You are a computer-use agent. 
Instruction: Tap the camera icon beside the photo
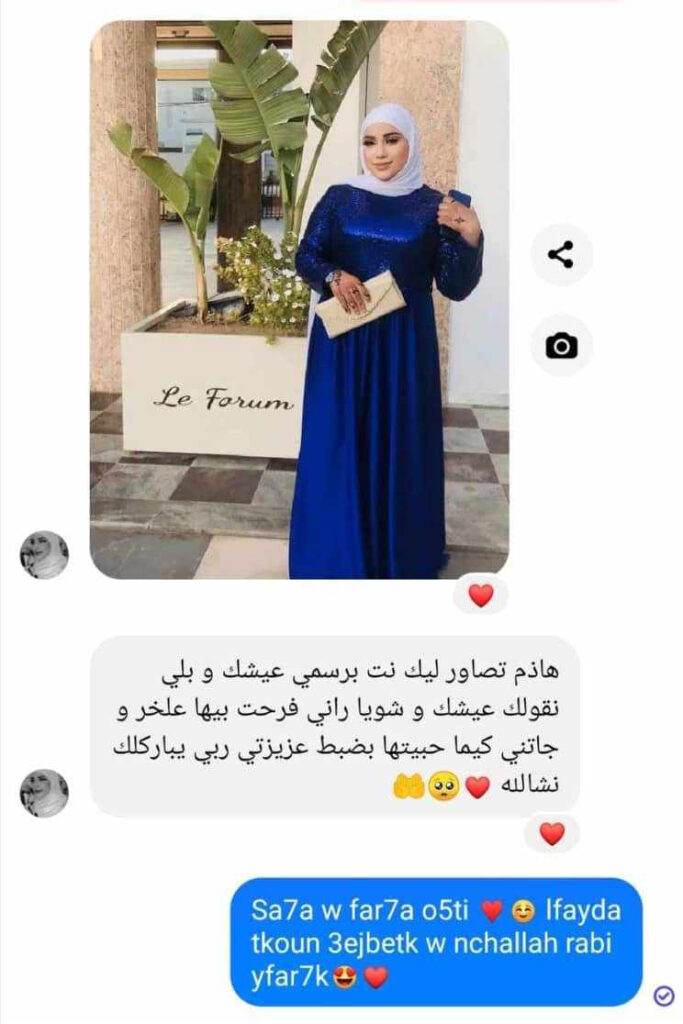(561, 346)
